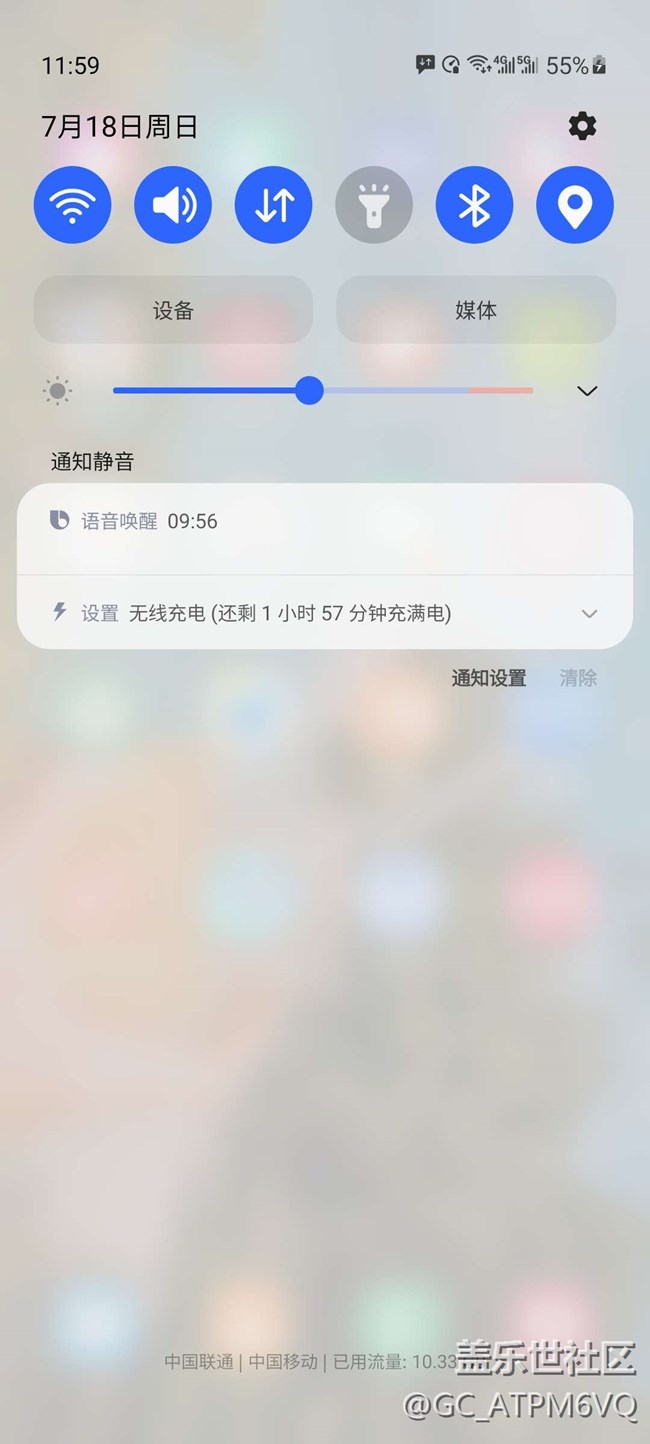Screen dimensions: 650x1444
Task: Open settings via the gear icon
Action: (582, 126)
